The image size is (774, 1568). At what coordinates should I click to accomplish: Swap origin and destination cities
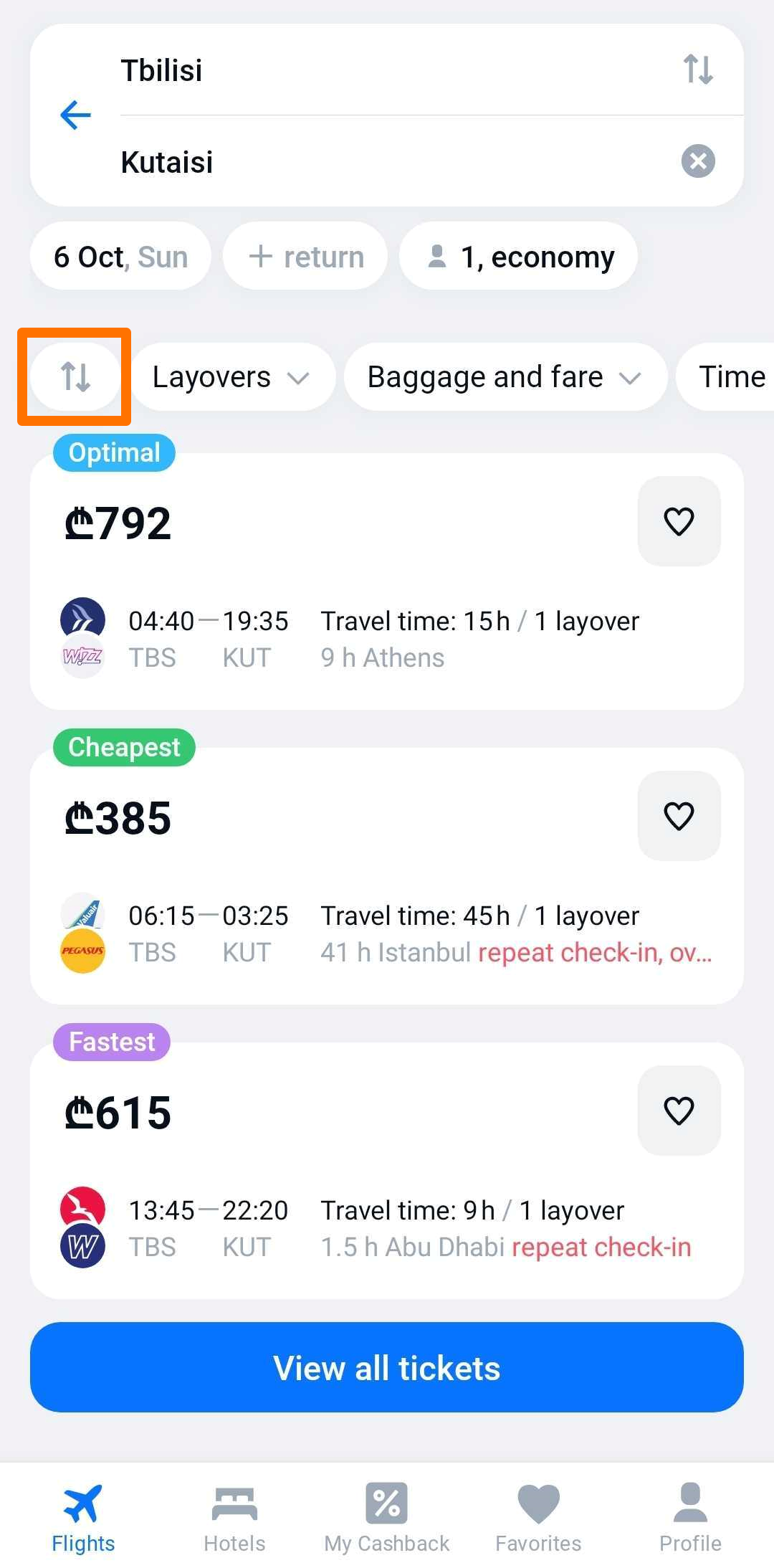click(x=697, y=70)
